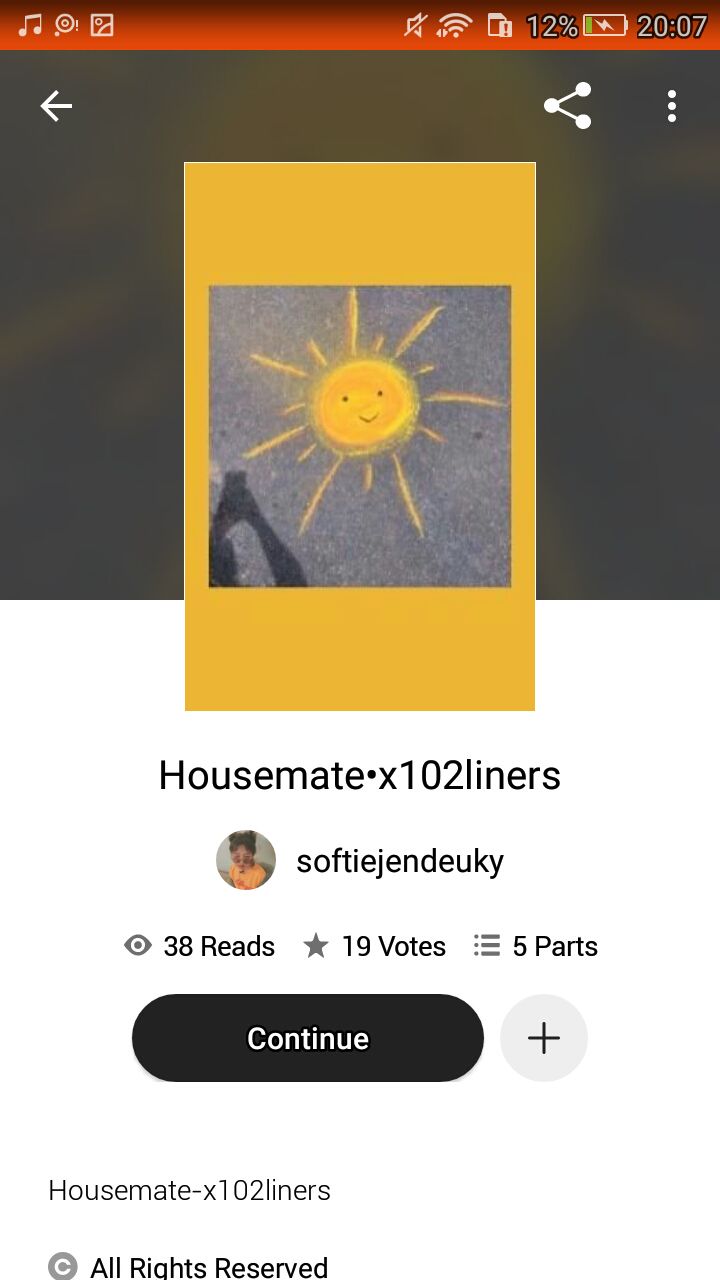
Task: View the 5 Parts table of contents
Action: coord(536,946)
